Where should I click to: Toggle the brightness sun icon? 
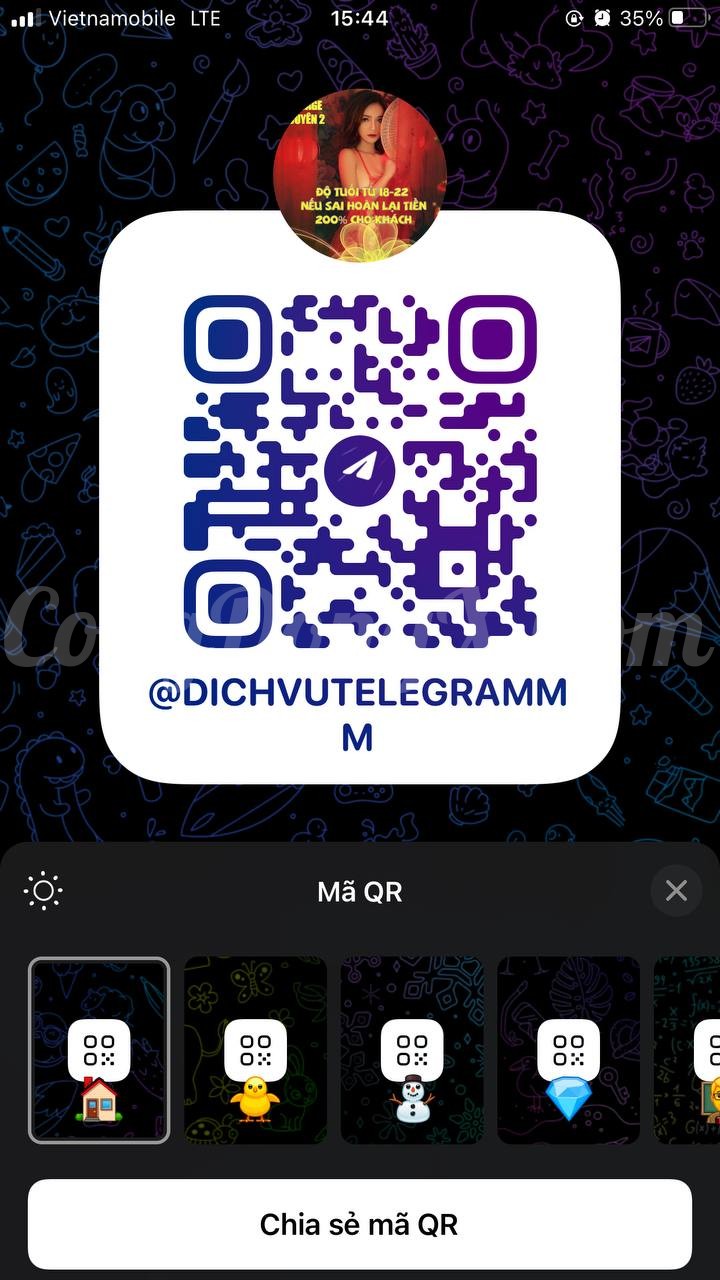tap(44, 890)
